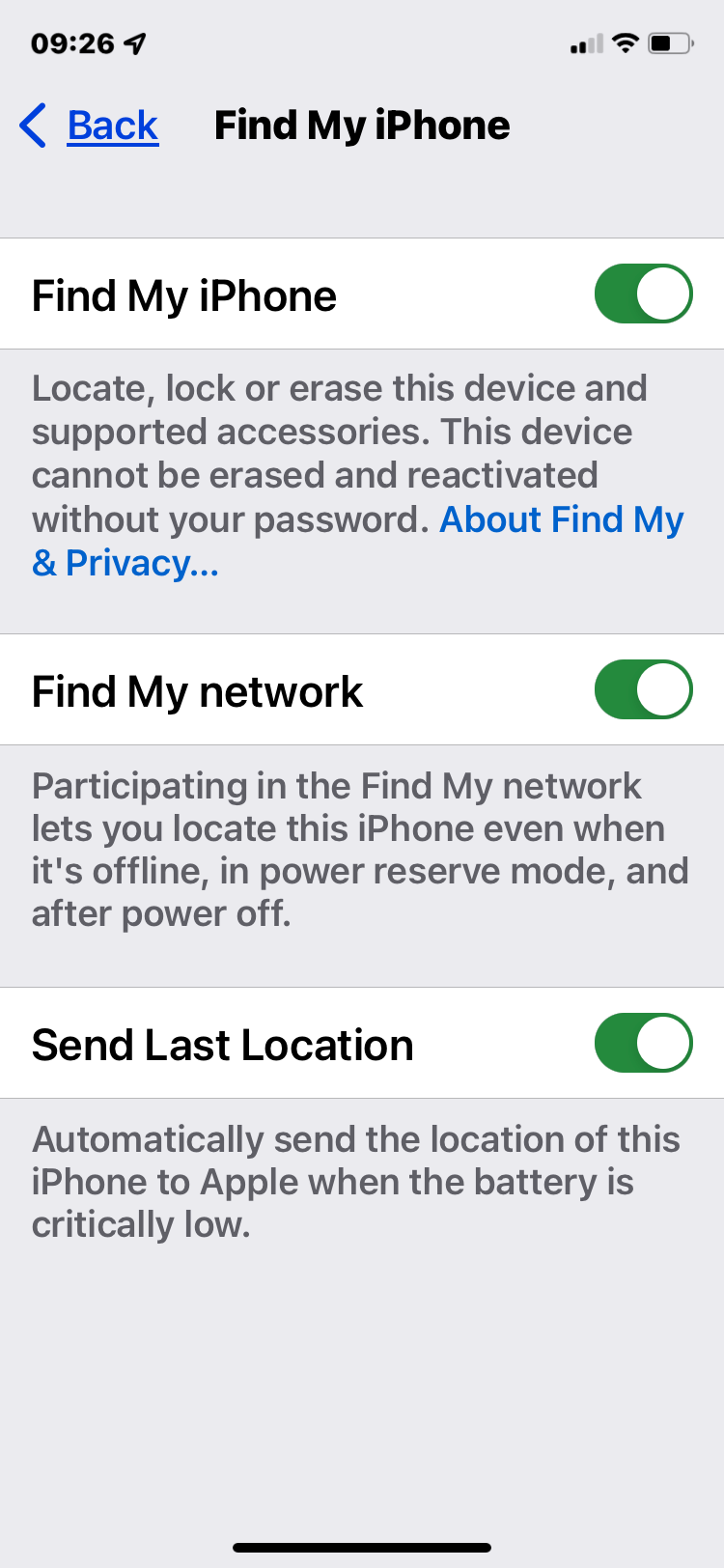Screen dimensions: 724x1568
Task: Turn off the Find My iPhone switch
Action: [643, 294]
